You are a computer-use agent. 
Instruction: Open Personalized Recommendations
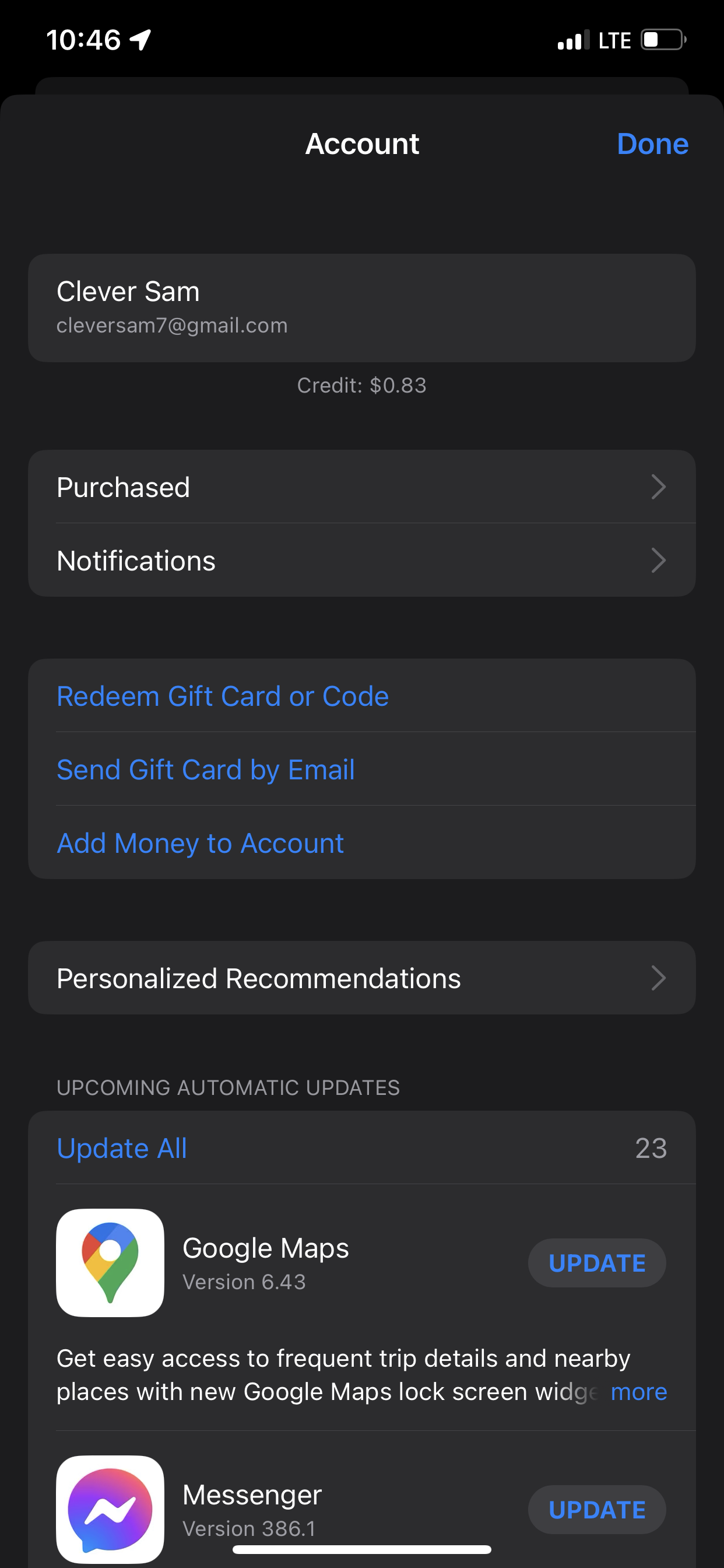pos(361,979)
